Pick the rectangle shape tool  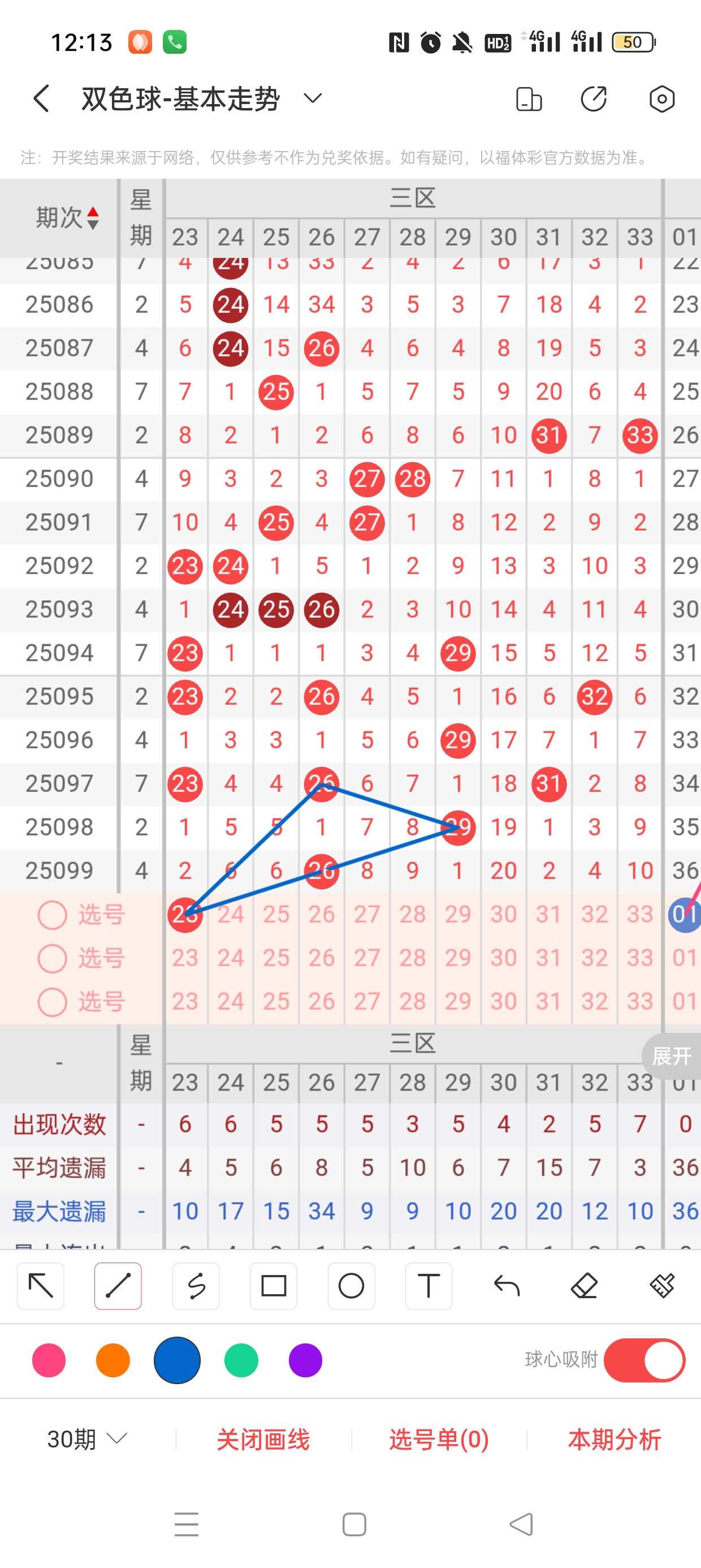click(x=273, y=1286)
